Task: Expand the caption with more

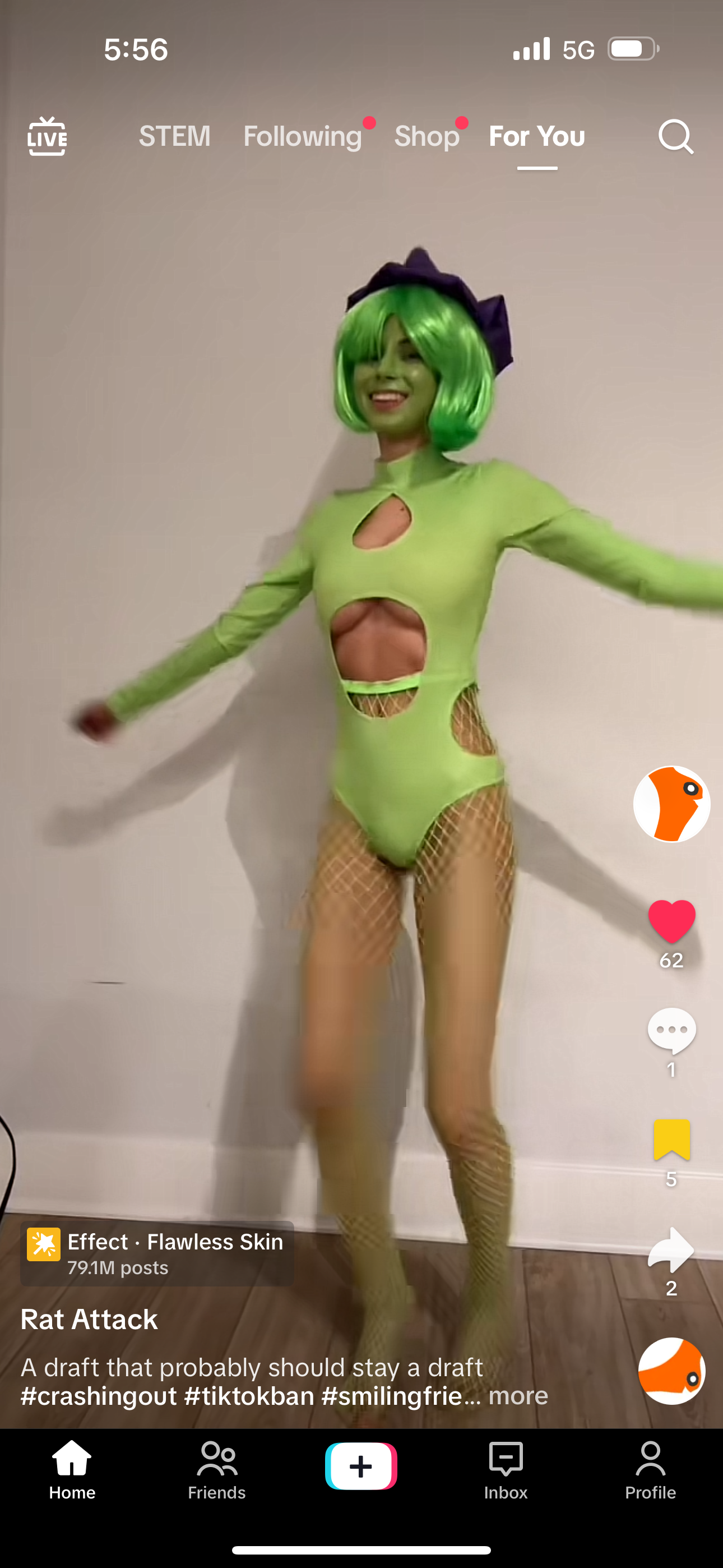Action: tap(518, 1395)
